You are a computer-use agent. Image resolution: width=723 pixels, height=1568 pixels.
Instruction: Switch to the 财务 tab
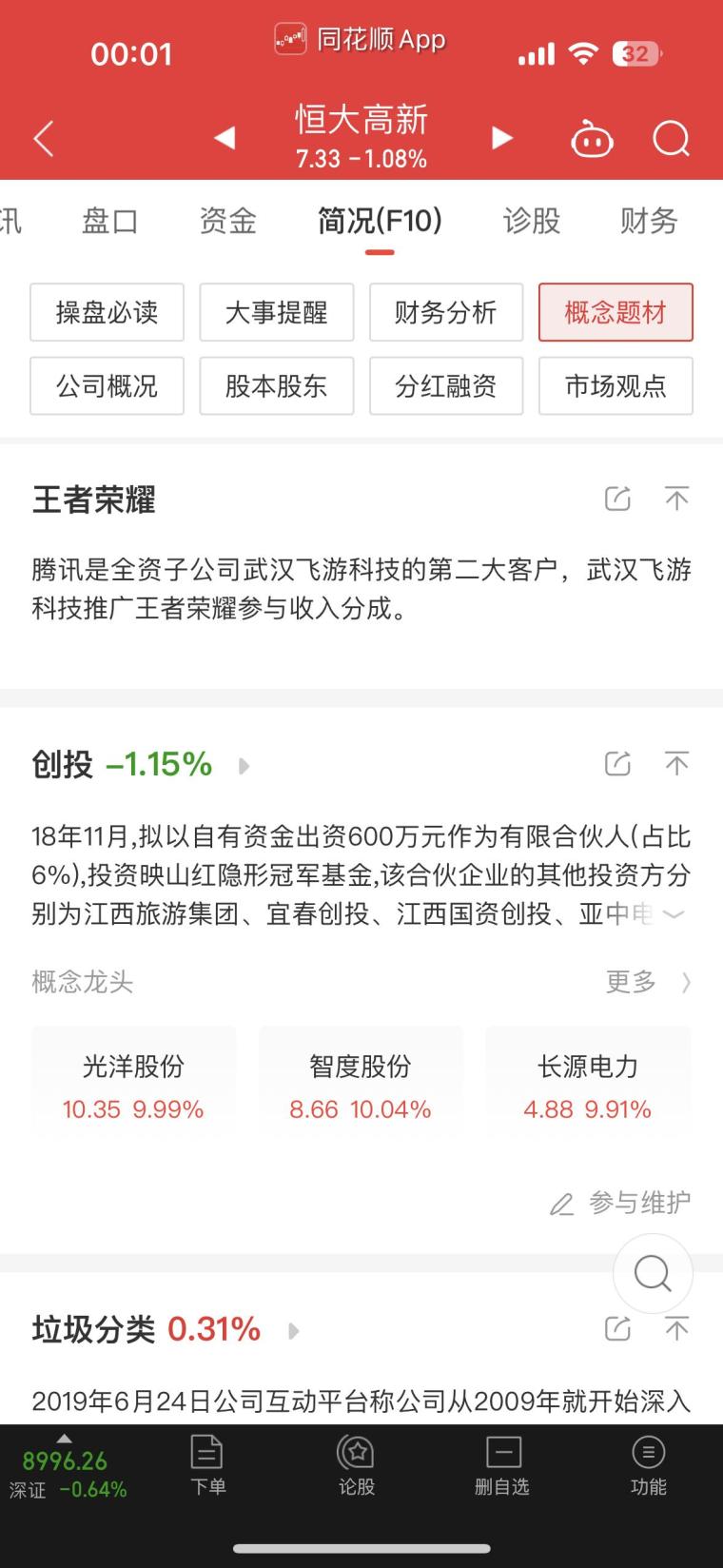(x=649, y=221)
